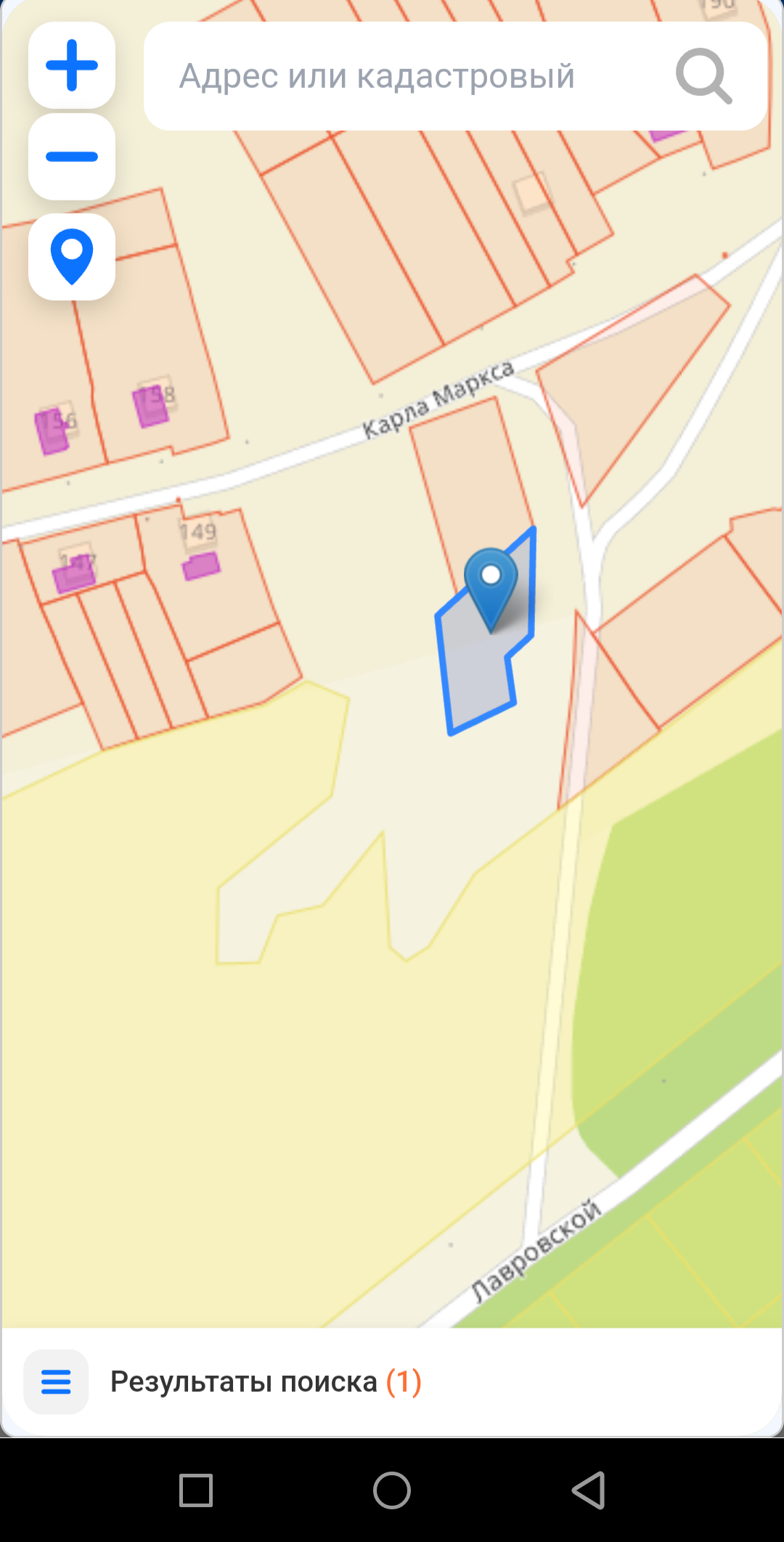Zoom out of the map

tap(71, 157)
